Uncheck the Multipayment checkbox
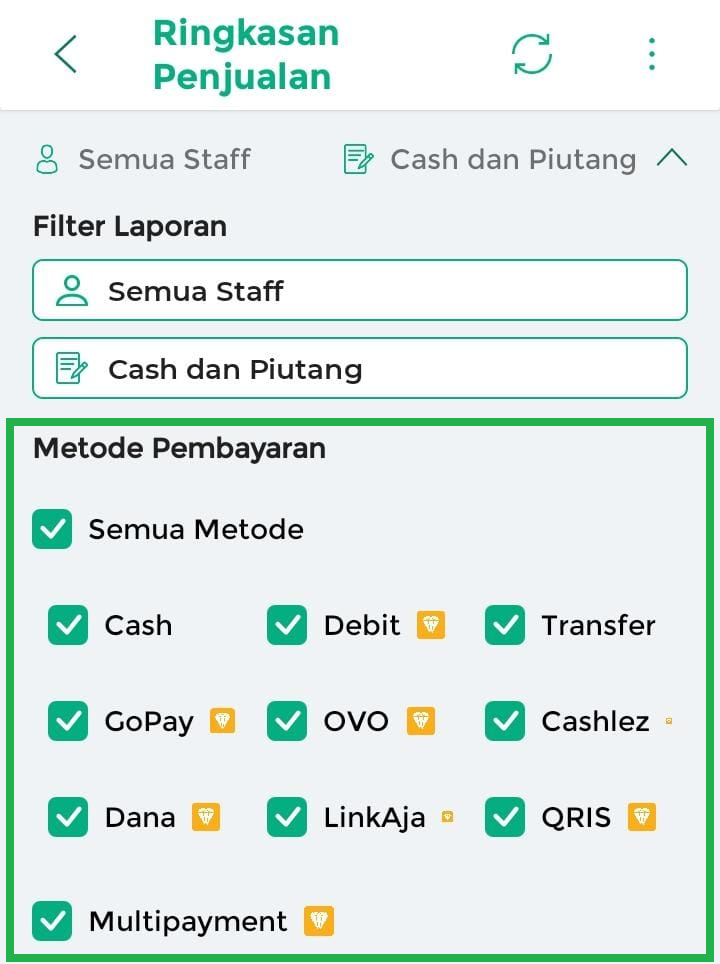This screenshot has height=964, width=720. coord(52,921)
